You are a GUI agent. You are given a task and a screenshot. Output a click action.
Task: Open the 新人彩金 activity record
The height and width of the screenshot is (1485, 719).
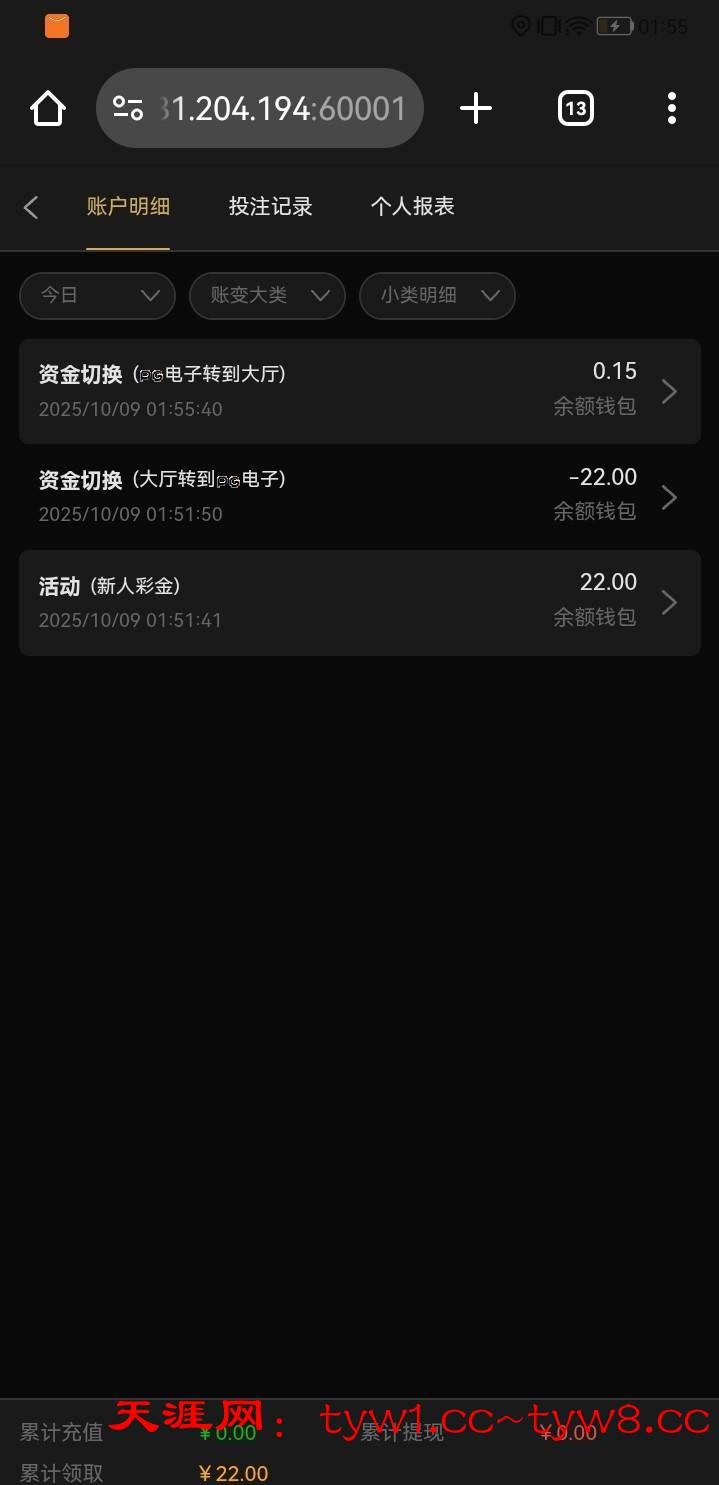359,602
